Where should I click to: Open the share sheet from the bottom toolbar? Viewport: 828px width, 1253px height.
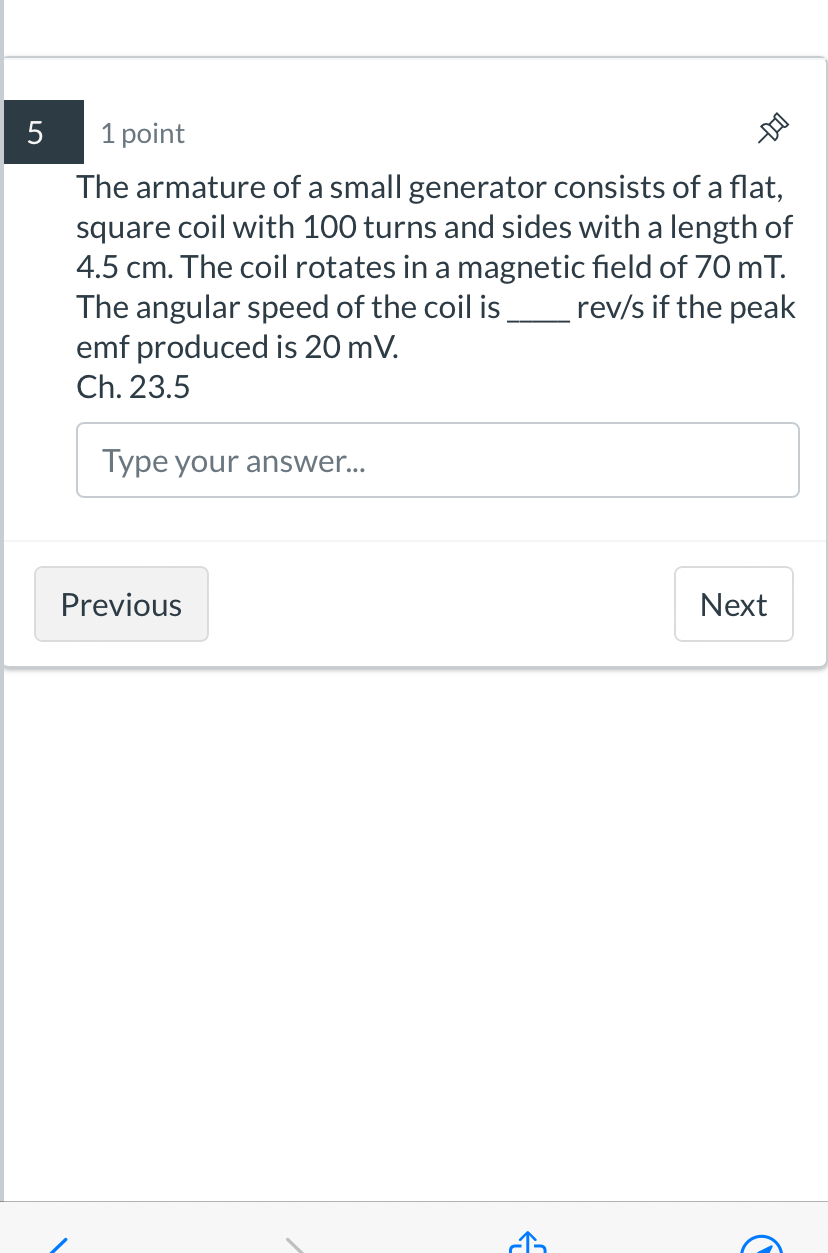tap(528, 1245)
